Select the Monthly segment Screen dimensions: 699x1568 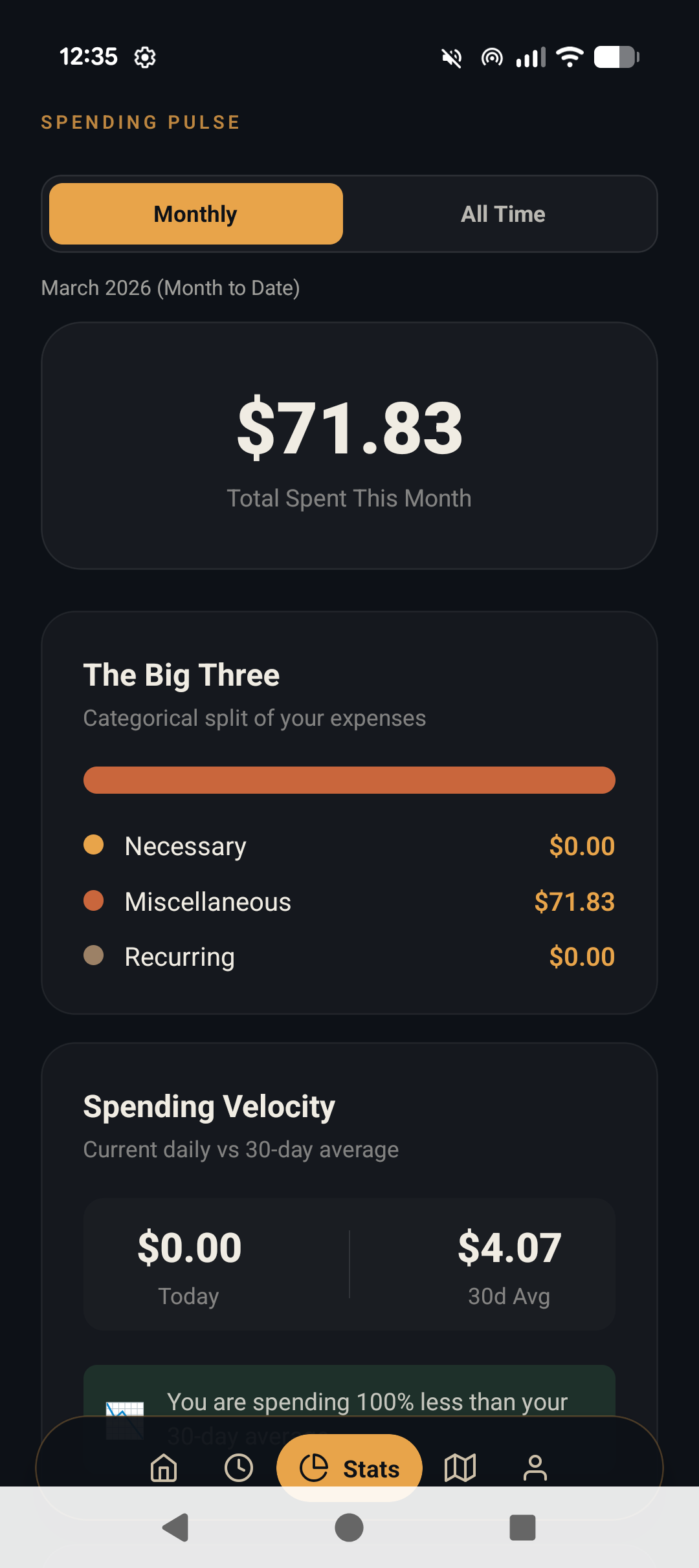pyautogui.click(x=195, y=214)
